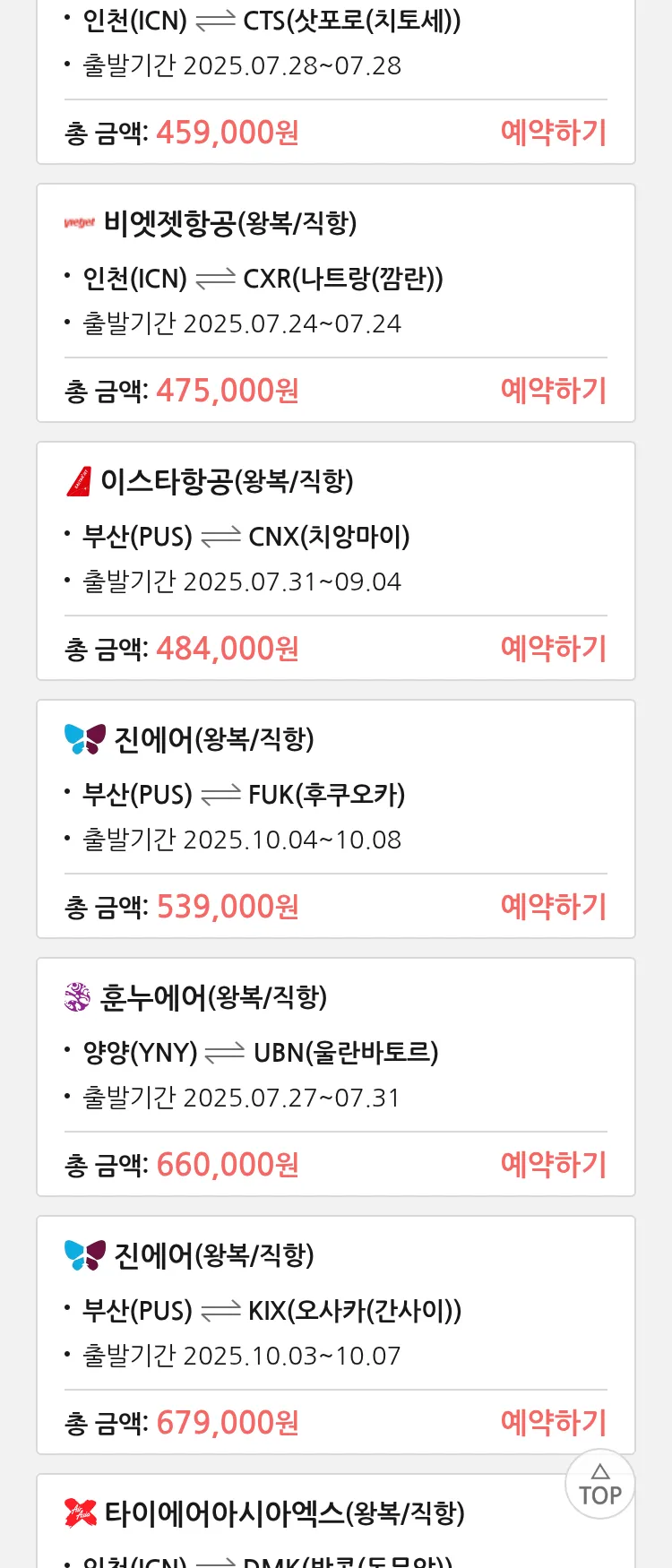This screenshot has height=1568, width=672.
Task: Reserve 훈누에어 Yangyang to Ulaanbaatar flight
Action: pyautogui.click(x=553, y=1165)
